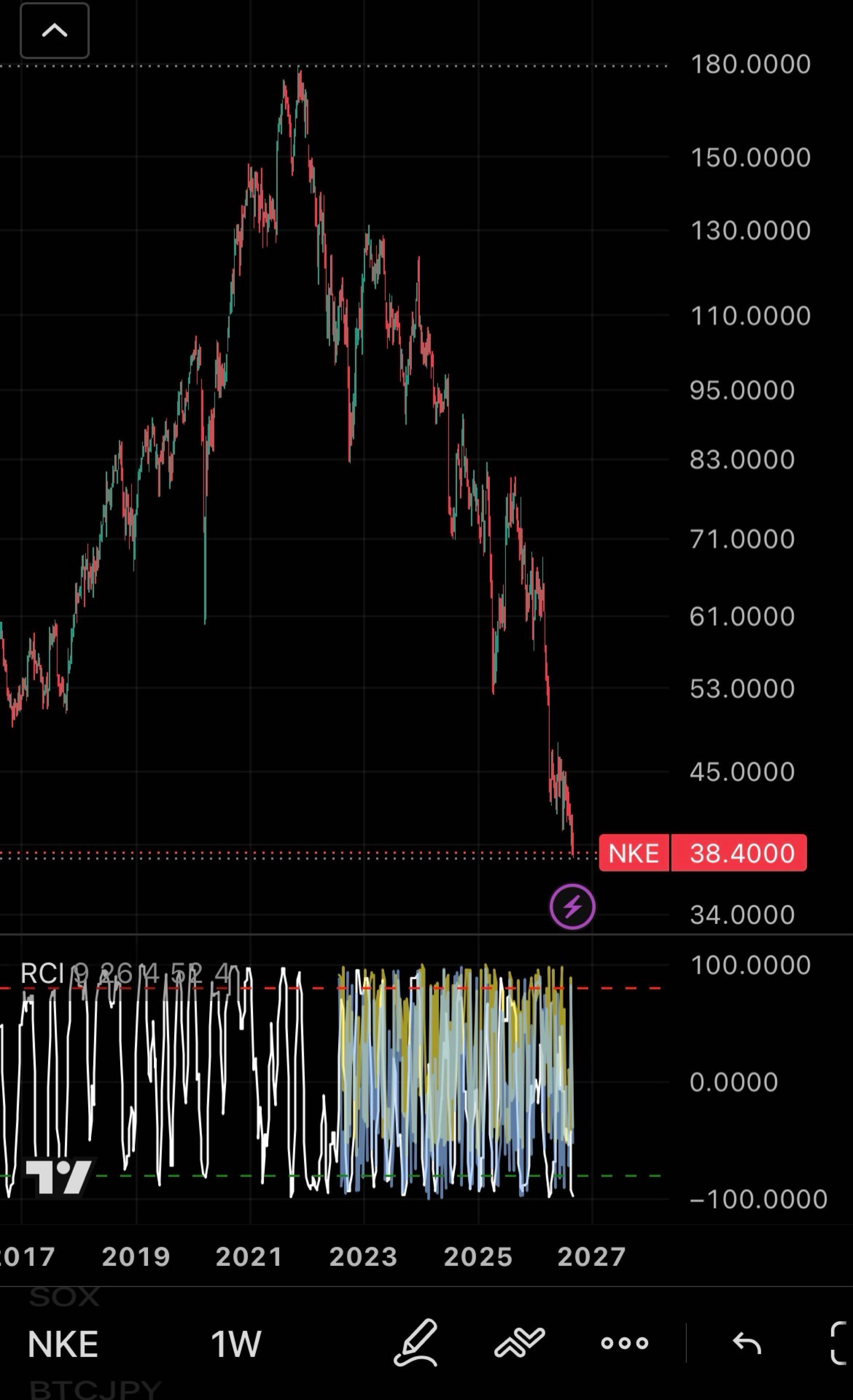Open the indicators menu
This screenshot has width=853, height=1400.
[x=520, y=1343]
